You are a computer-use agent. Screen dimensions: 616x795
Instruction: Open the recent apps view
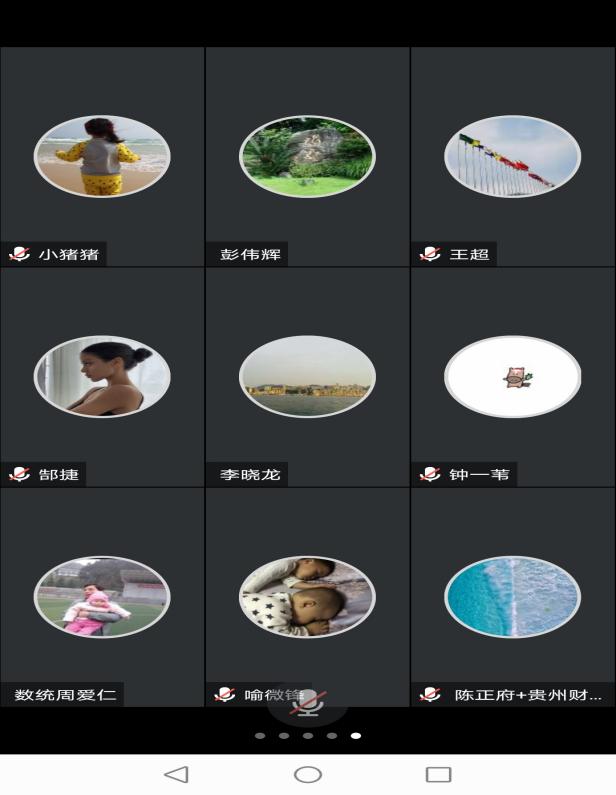pyautogui.click(x=438, y=774)
